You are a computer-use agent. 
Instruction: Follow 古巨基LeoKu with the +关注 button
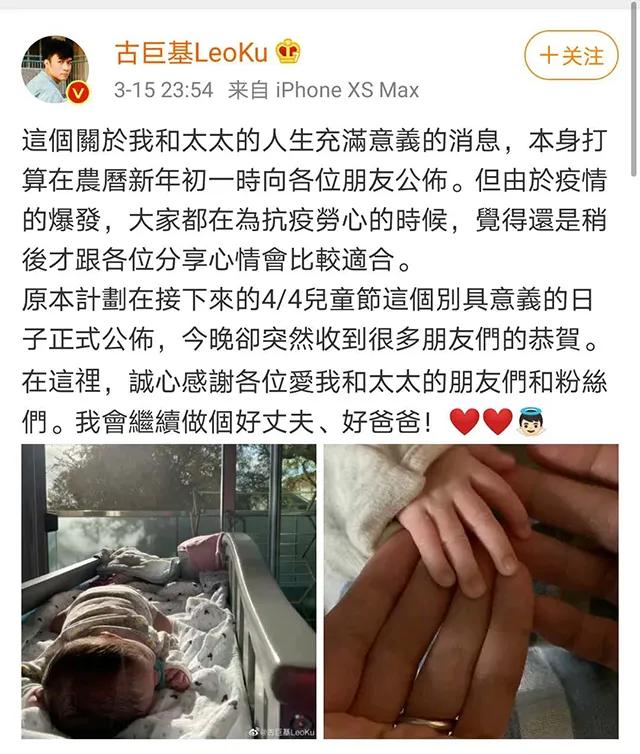tap(571, 55)
